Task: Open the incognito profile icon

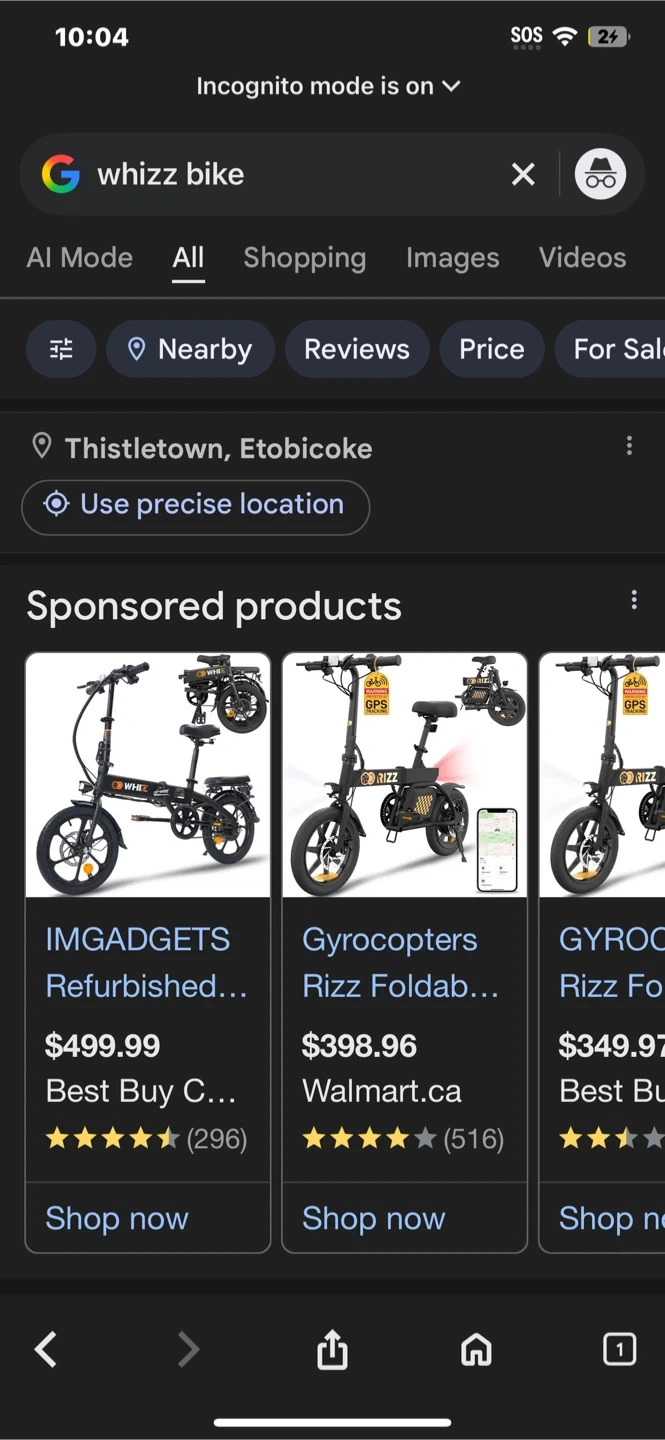Action: tap(600, 175)
